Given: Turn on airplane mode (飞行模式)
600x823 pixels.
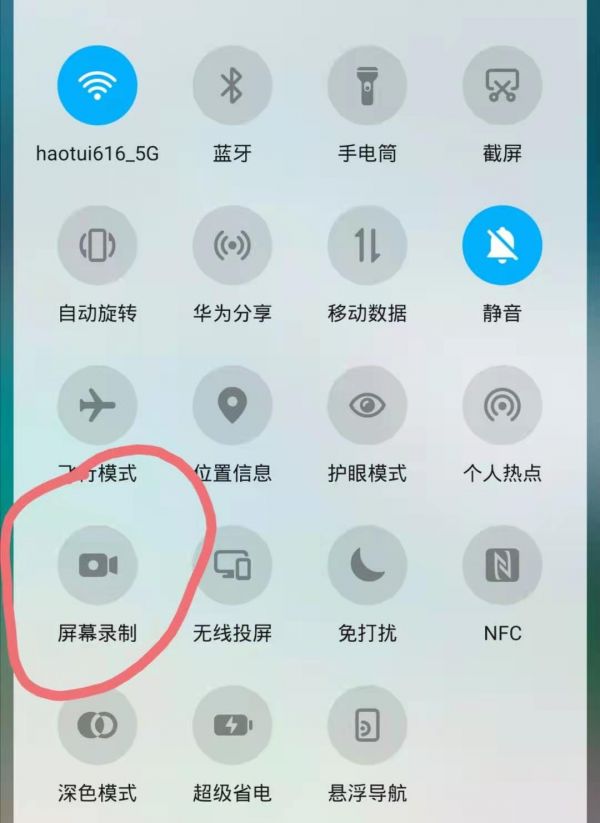Looking at the screenshot, I should (x=97, y=405).
